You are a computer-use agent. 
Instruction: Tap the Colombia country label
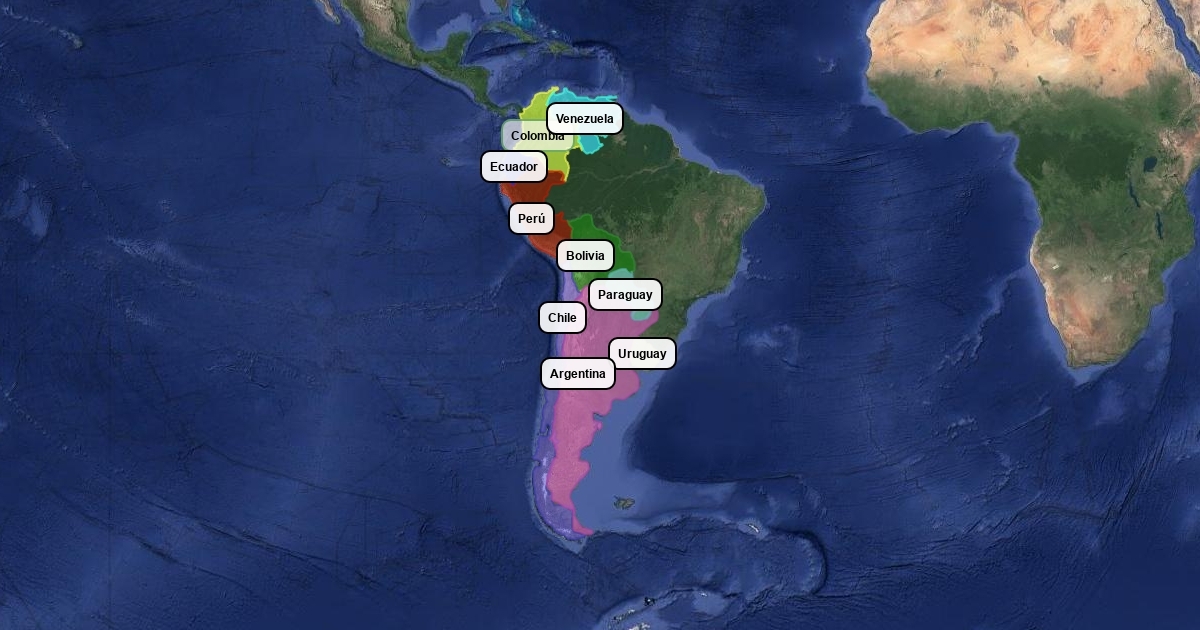(526, 136)
